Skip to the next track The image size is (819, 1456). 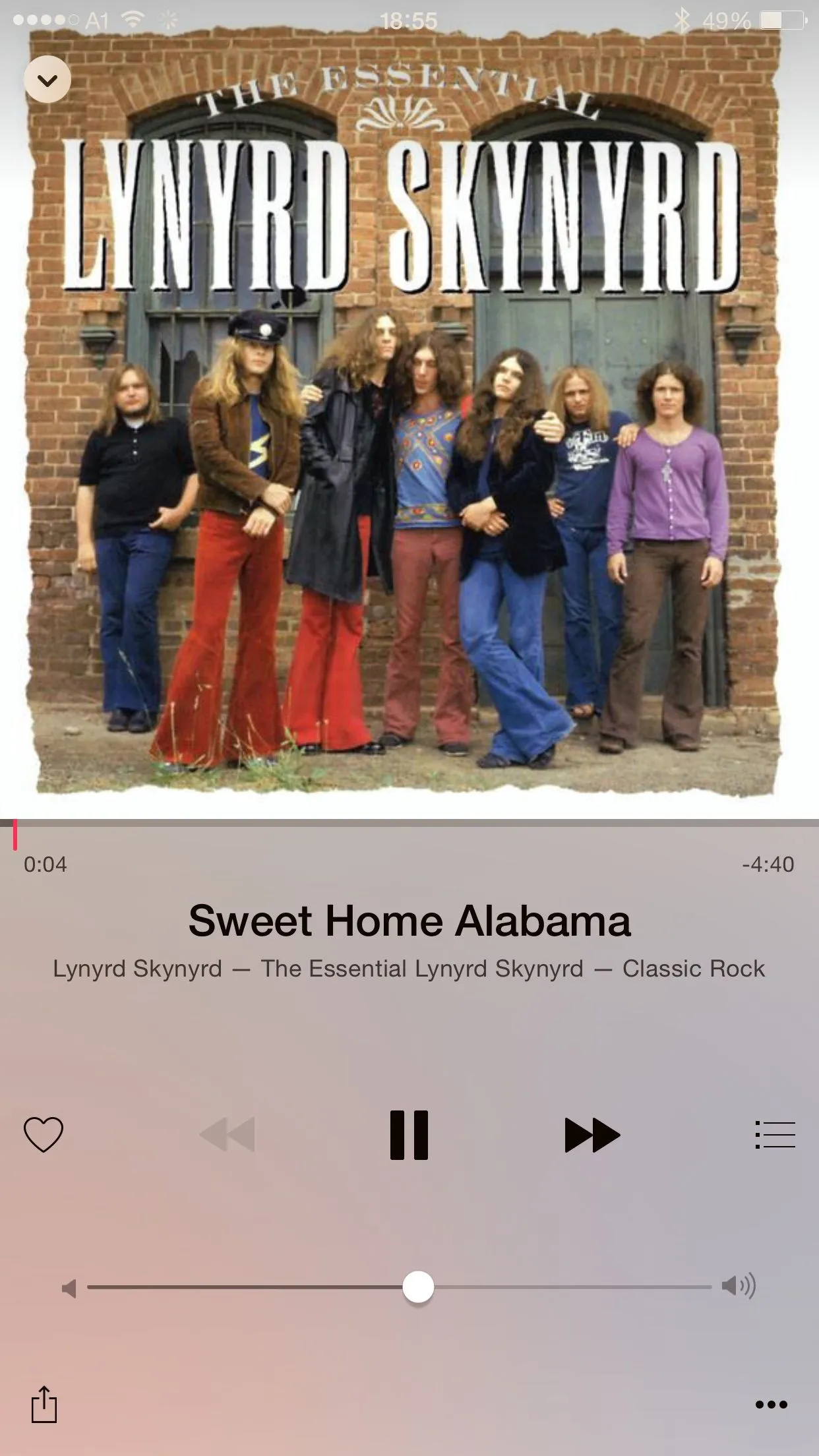[x=591, y=1135]
